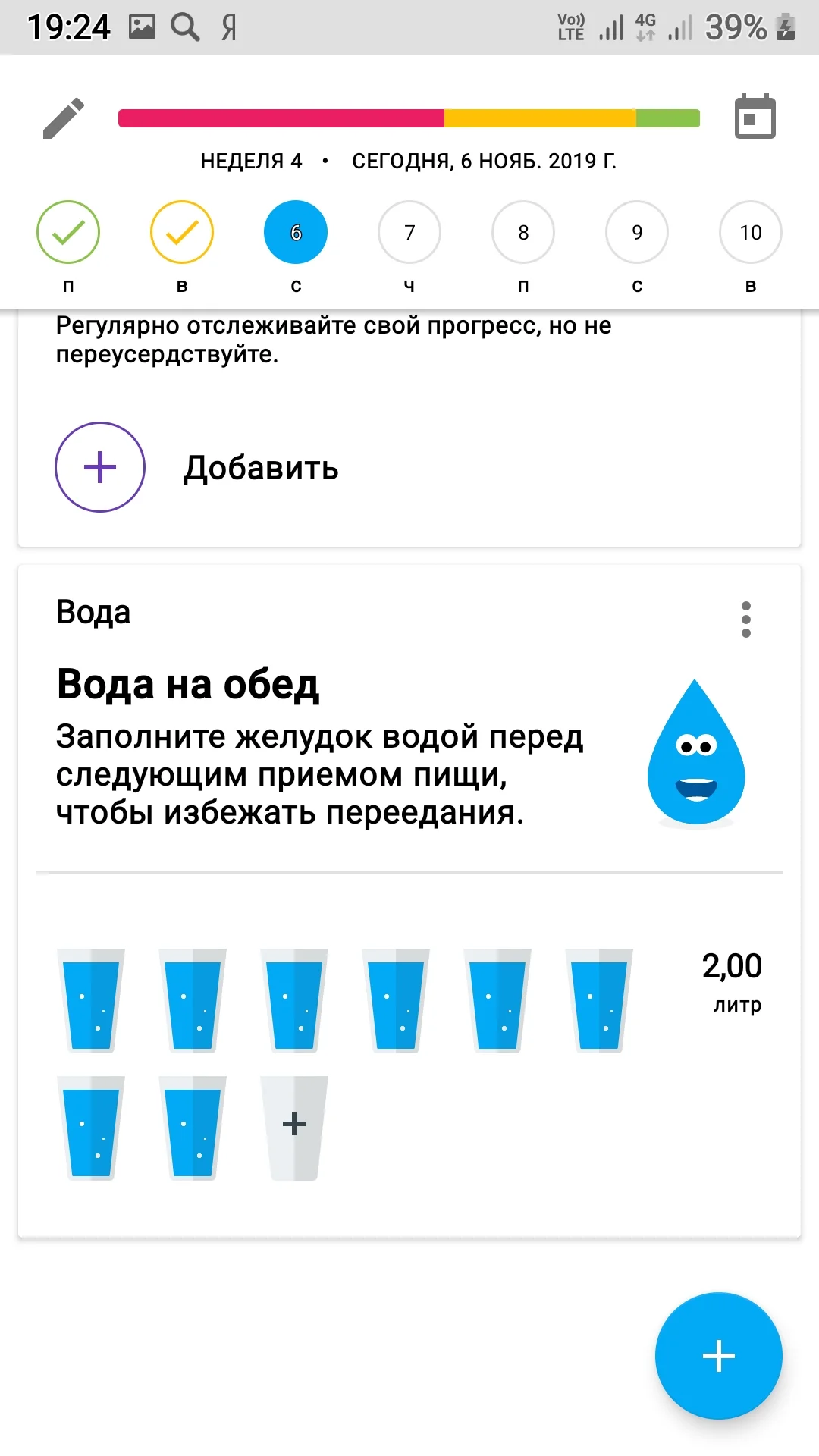Tap the blue floating plus button
Viewport: 819px width, 1456px height.
tap(718, 1356)
